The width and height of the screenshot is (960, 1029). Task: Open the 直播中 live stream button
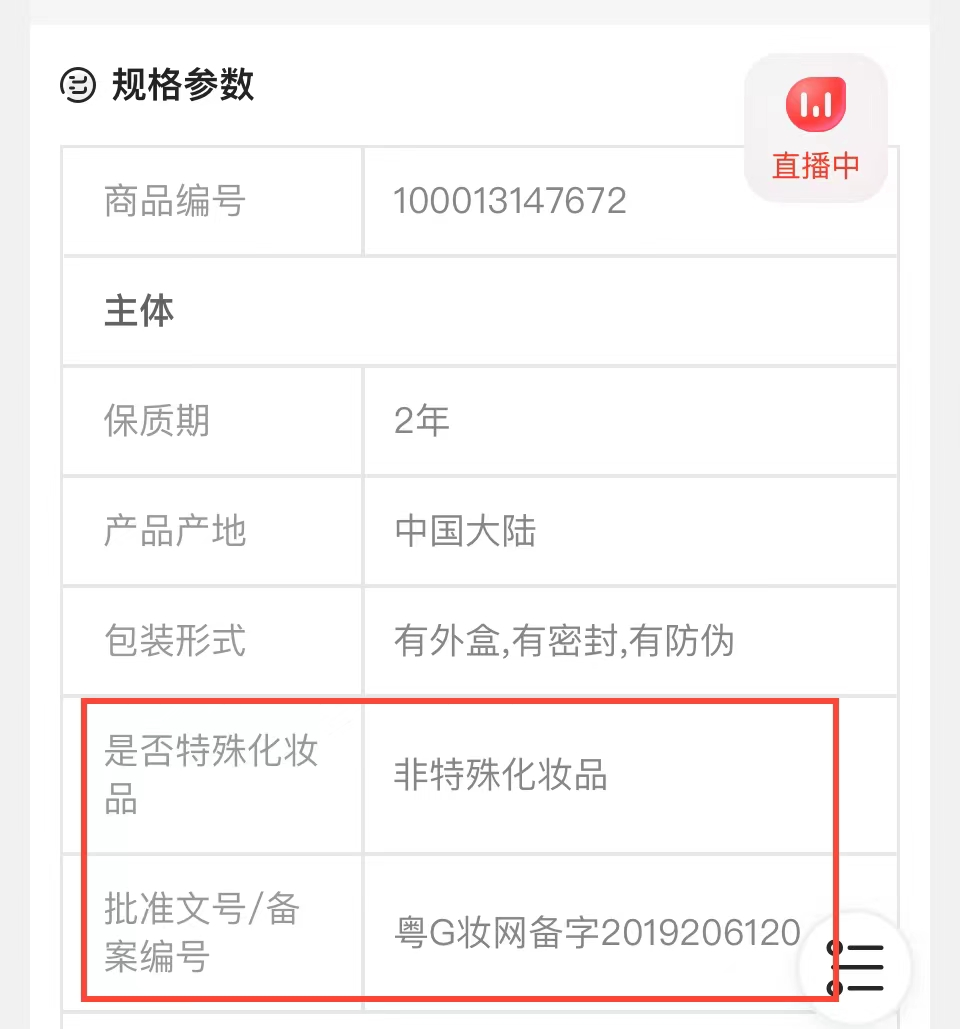(815, 127)
